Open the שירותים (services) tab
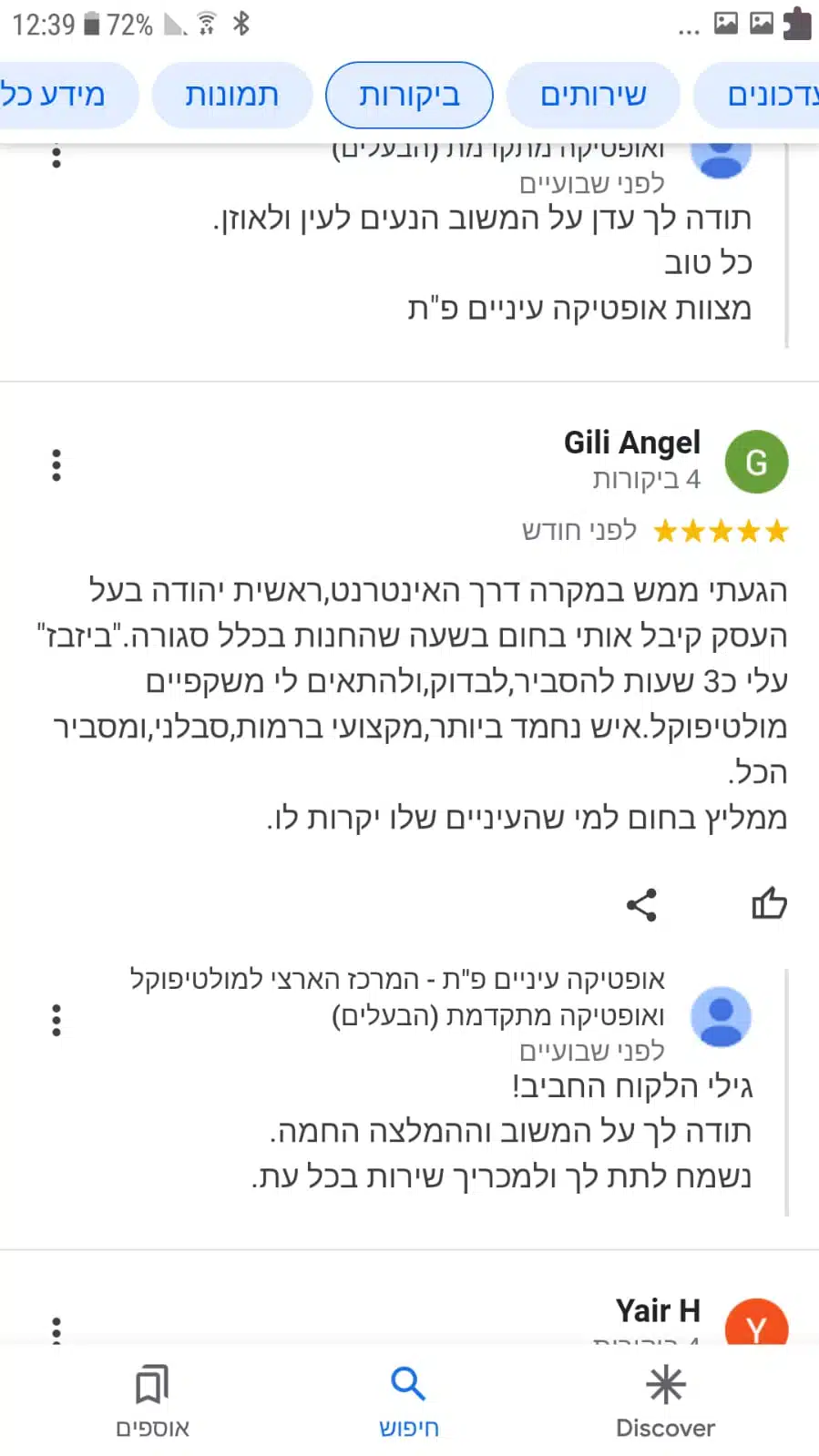Image resolution: width=819 pixels, height=1456 pixels. pyautogui.click(x=593, y=96)
